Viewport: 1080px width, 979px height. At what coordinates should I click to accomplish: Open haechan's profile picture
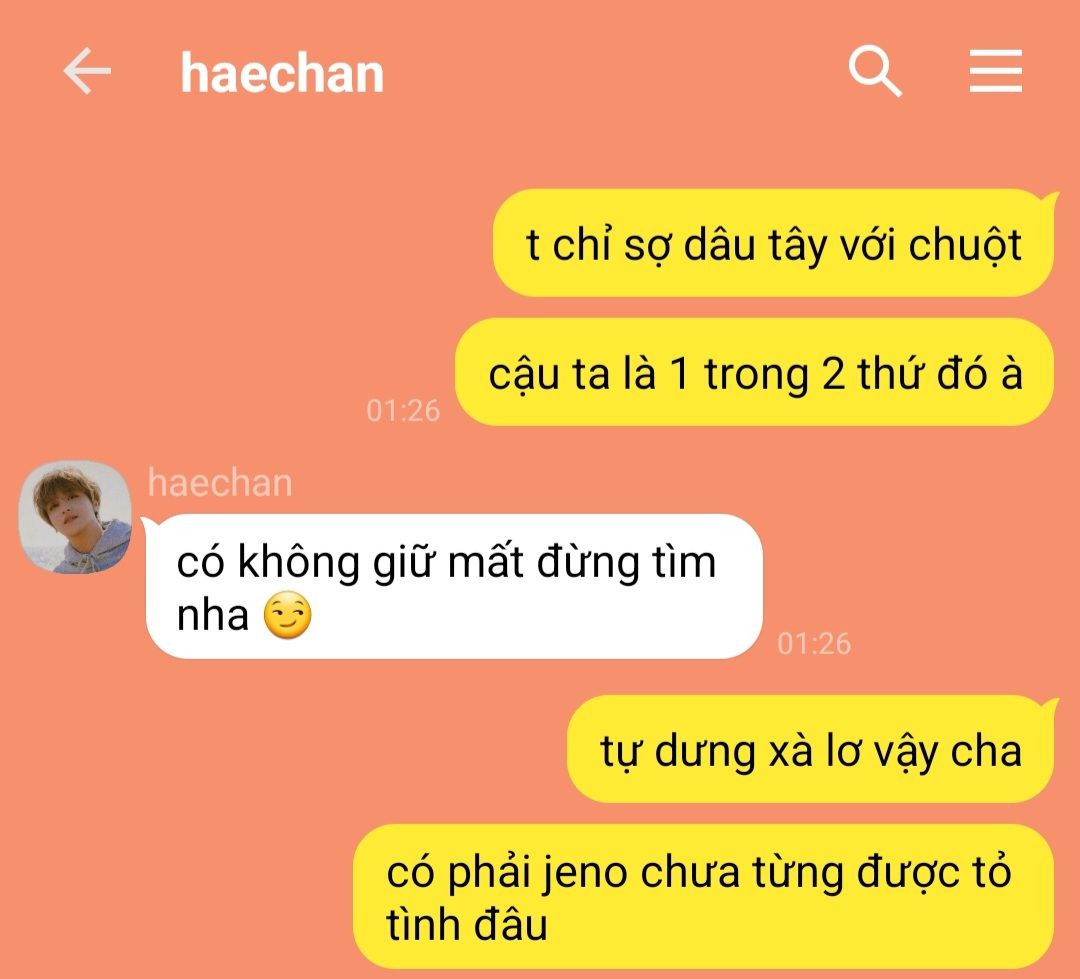76,517
